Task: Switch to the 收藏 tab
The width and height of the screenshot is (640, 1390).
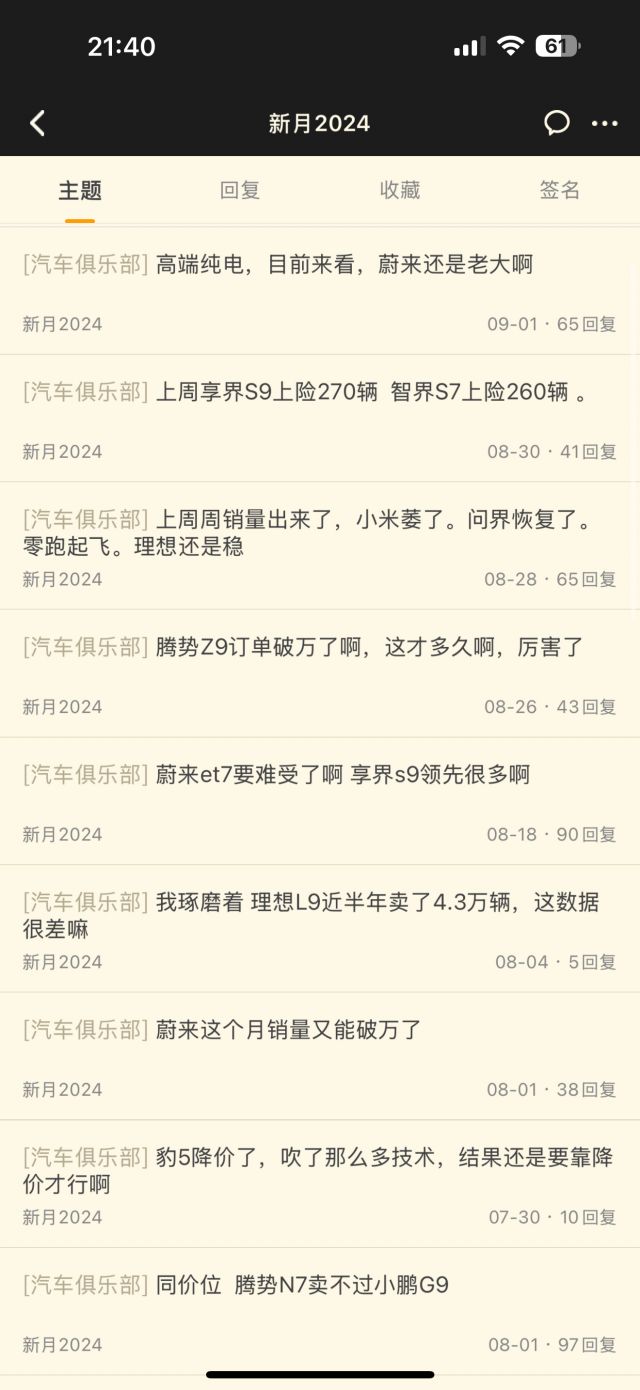Action: coord(399,190)
